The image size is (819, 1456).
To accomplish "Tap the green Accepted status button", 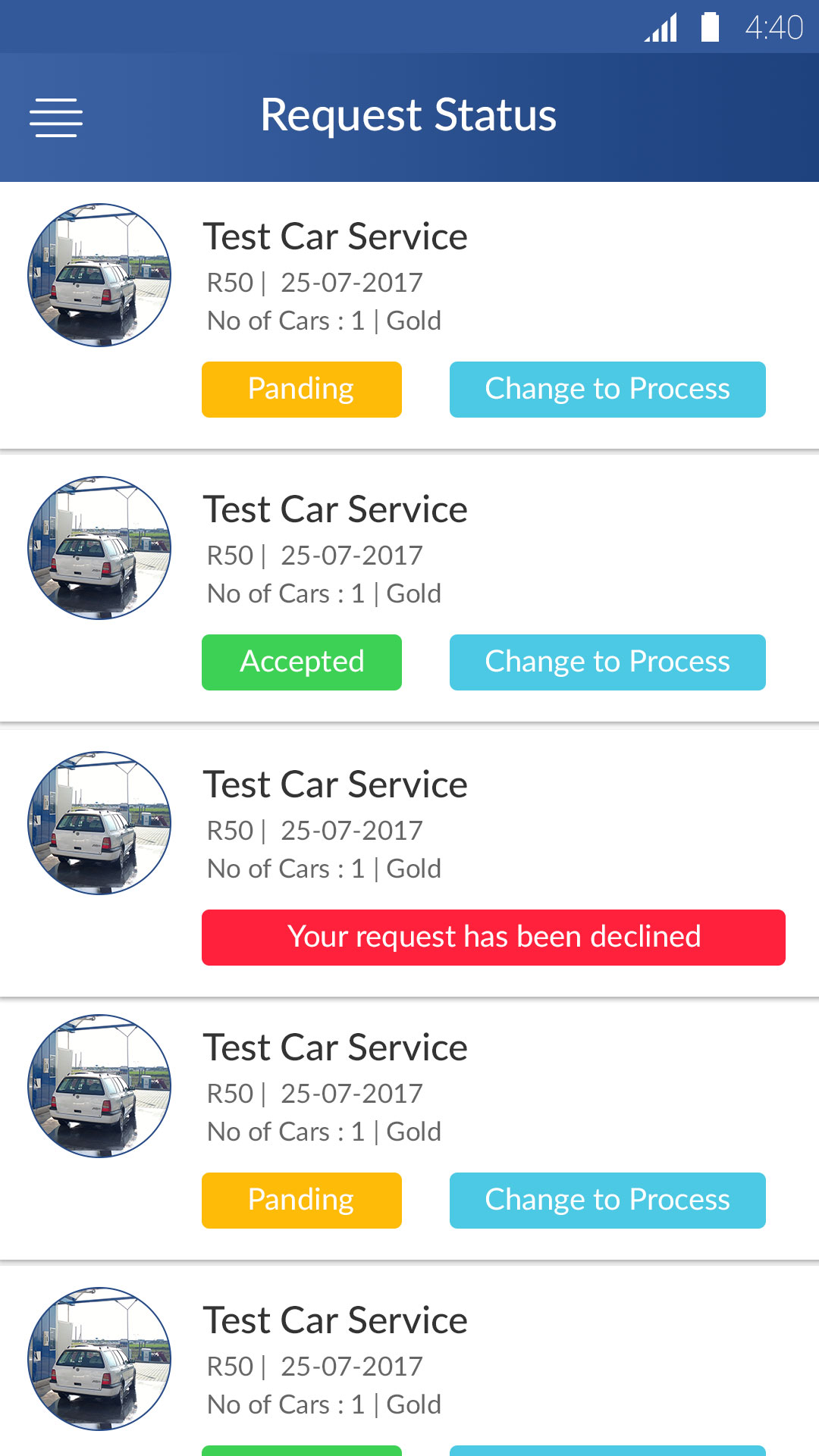I will [302, 662].
